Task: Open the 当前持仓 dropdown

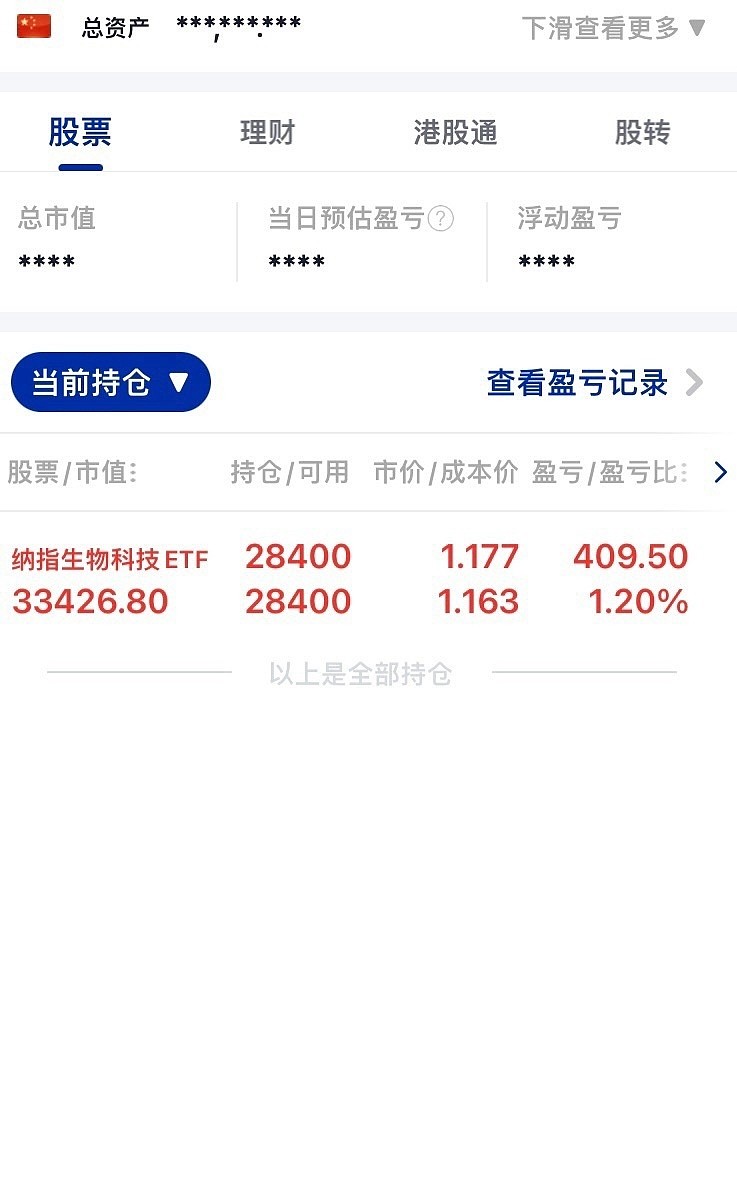Action: point(110,382)
